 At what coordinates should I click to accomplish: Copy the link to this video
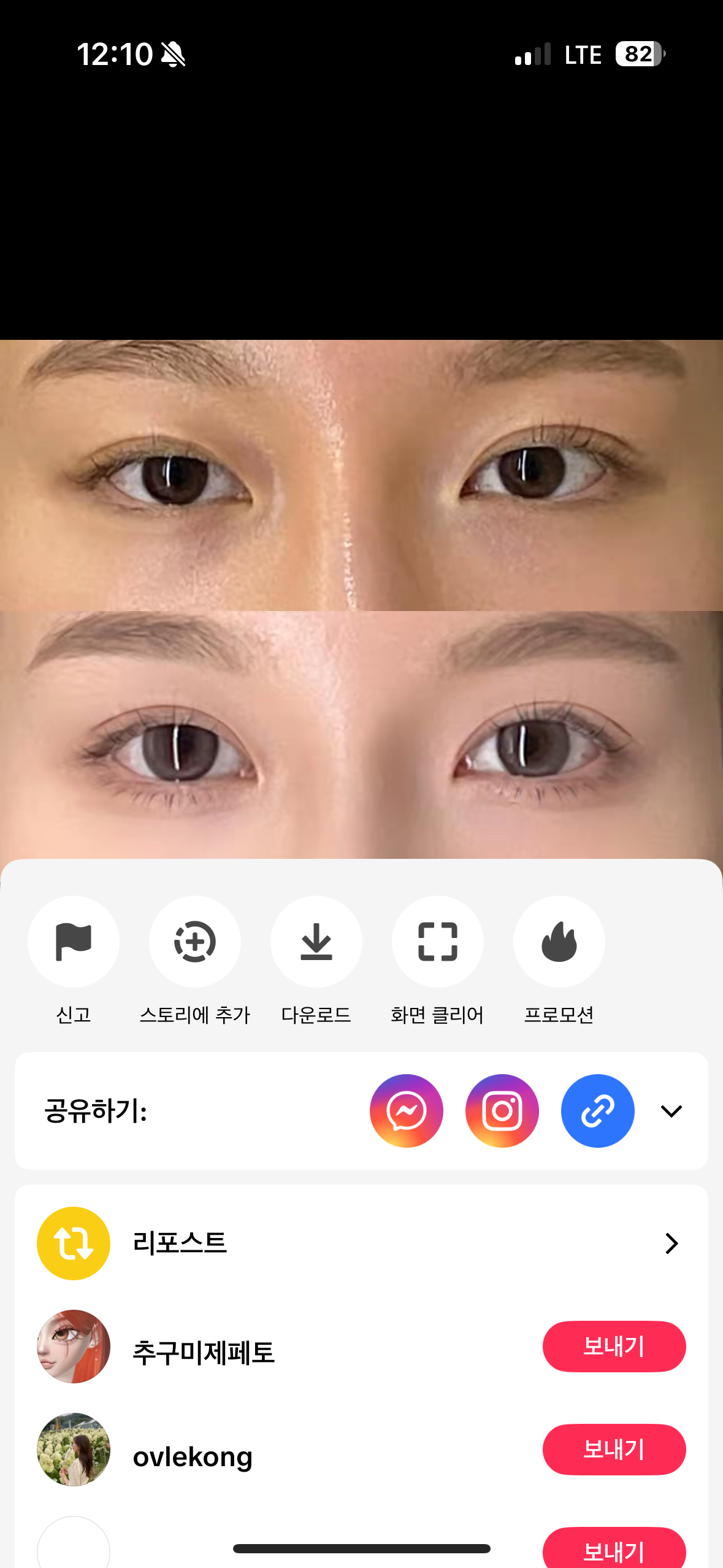[598, 1111]
